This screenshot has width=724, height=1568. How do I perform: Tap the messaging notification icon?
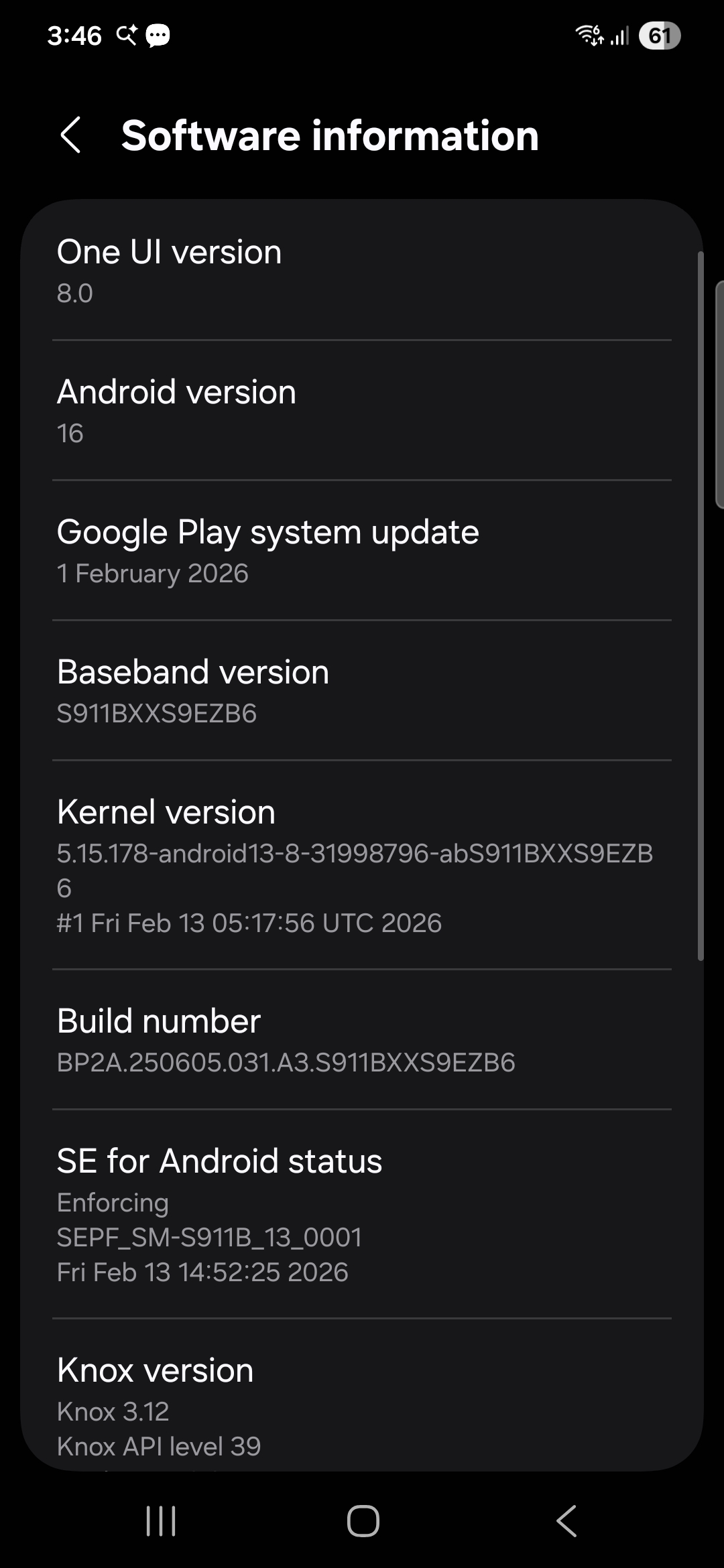click(156, 37)
